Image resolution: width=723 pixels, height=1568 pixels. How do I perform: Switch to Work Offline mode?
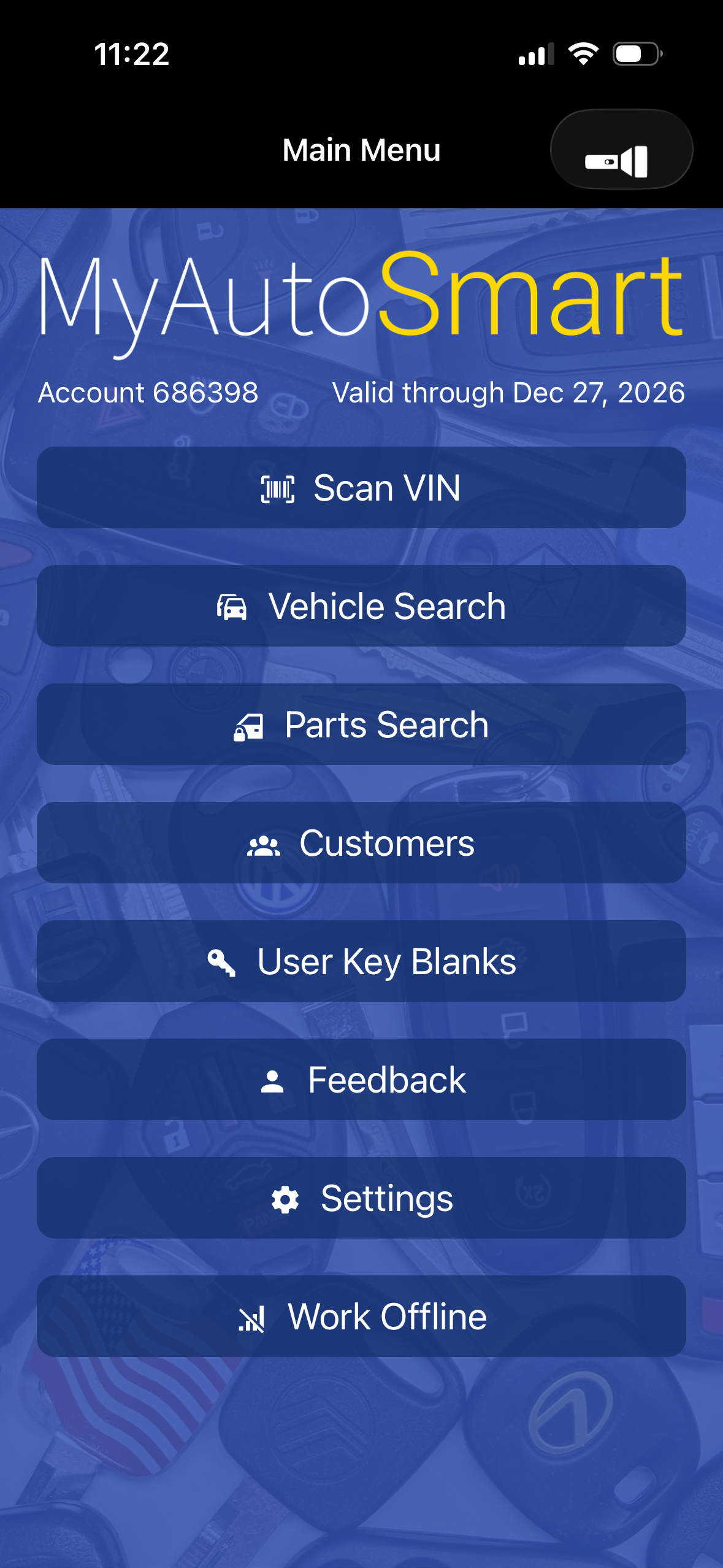[361, 1316]
